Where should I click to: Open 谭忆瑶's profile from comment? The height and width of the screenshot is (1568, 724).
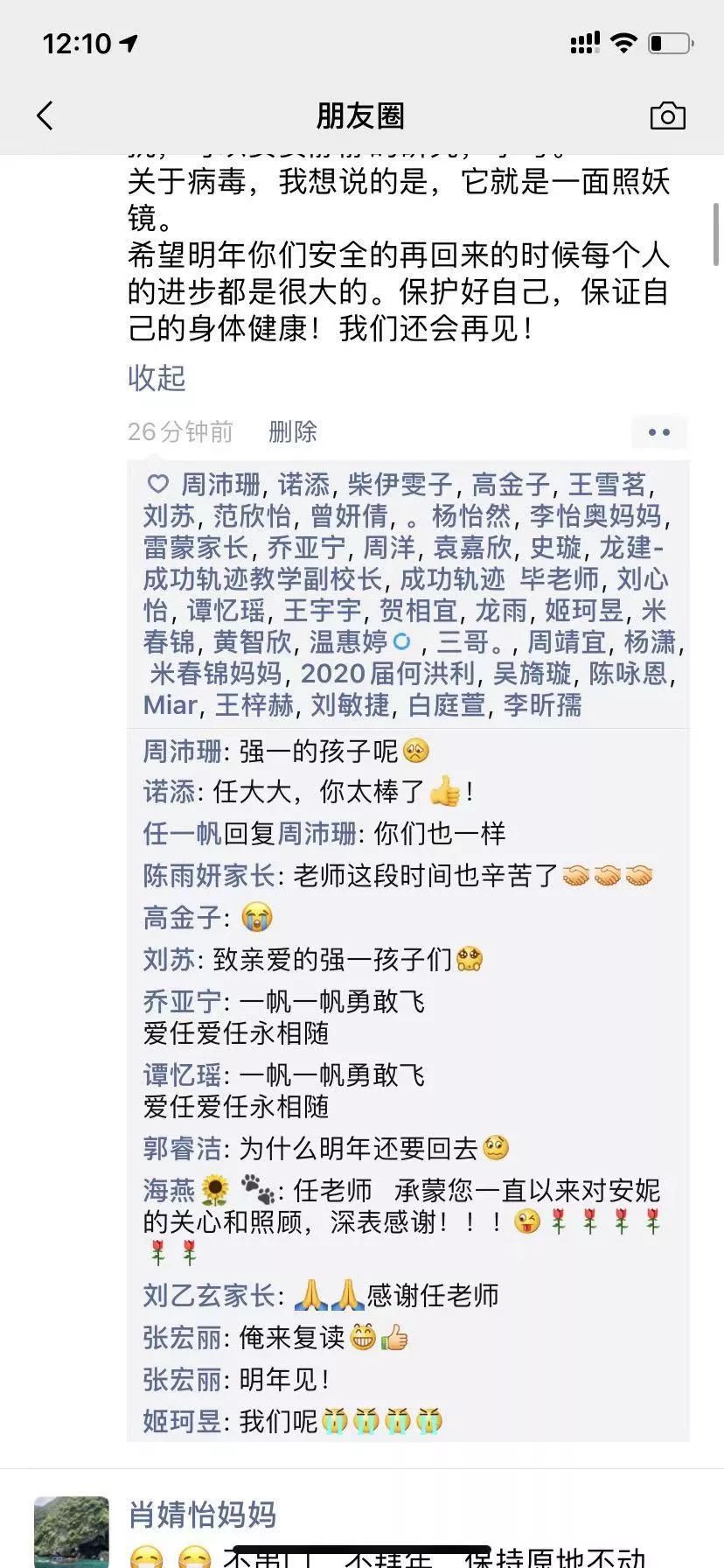click(182, 1074)
